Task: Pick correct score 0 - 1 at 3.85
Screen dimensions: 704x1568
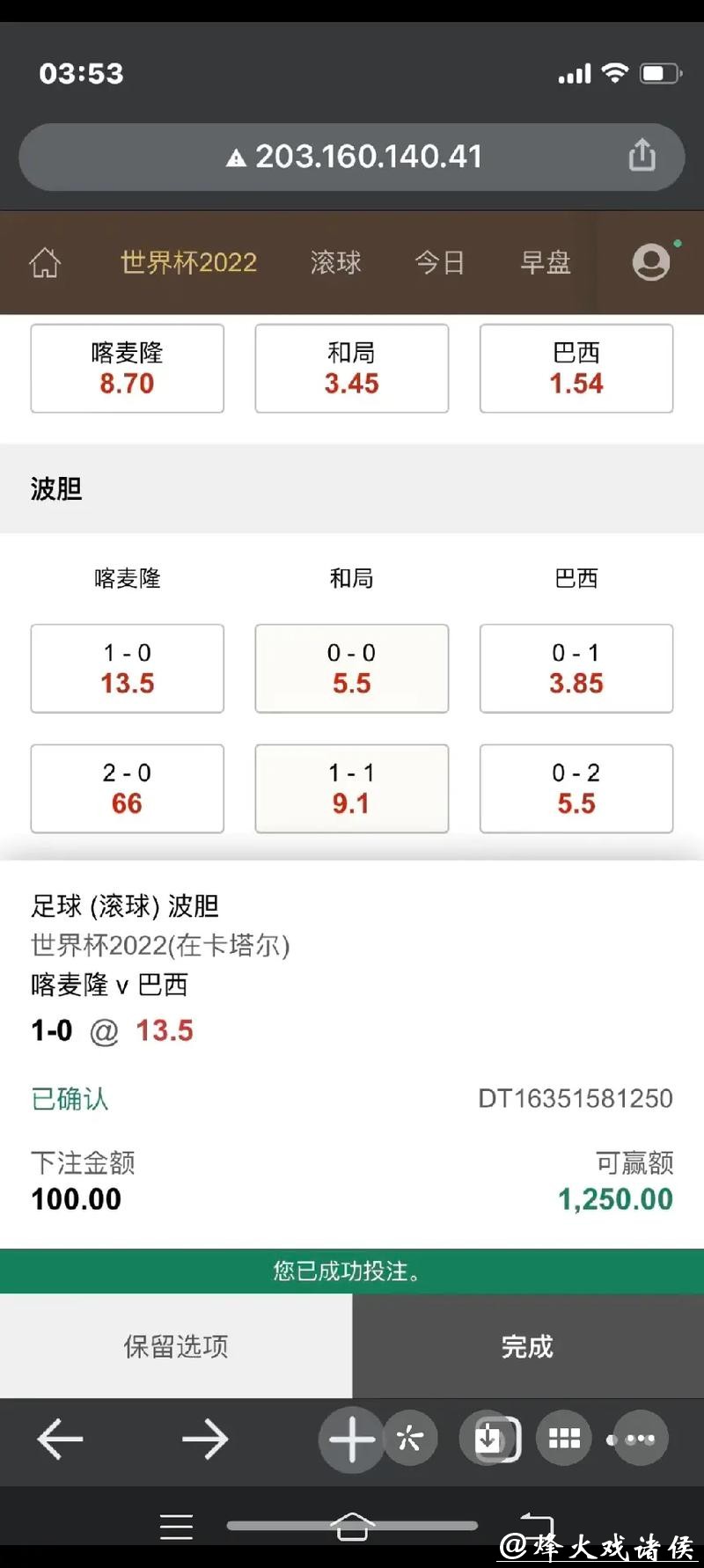Action: coord(576,669)
